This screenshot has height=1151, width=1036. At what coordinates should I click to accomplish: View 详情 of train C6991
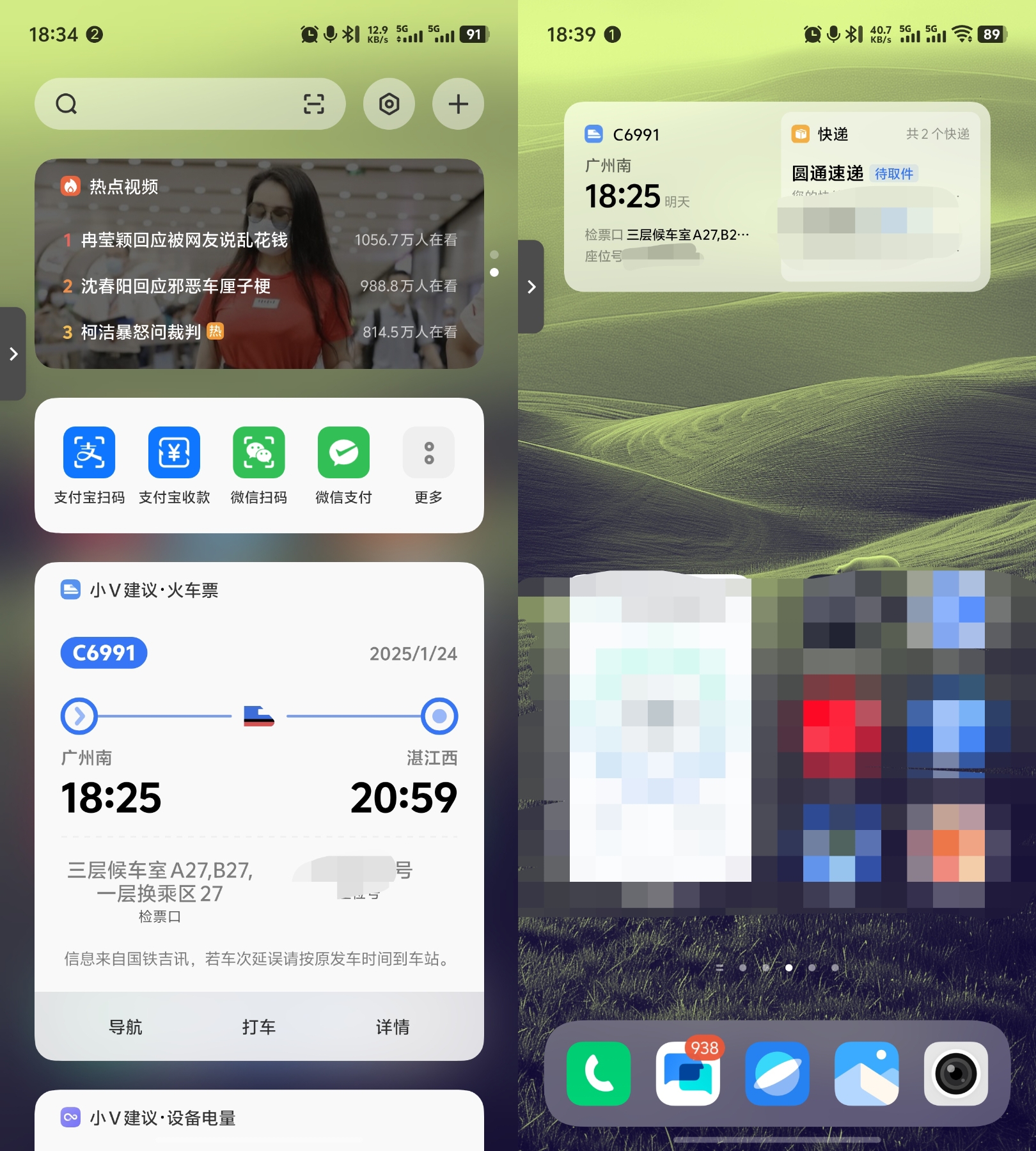click(393, 1027)
